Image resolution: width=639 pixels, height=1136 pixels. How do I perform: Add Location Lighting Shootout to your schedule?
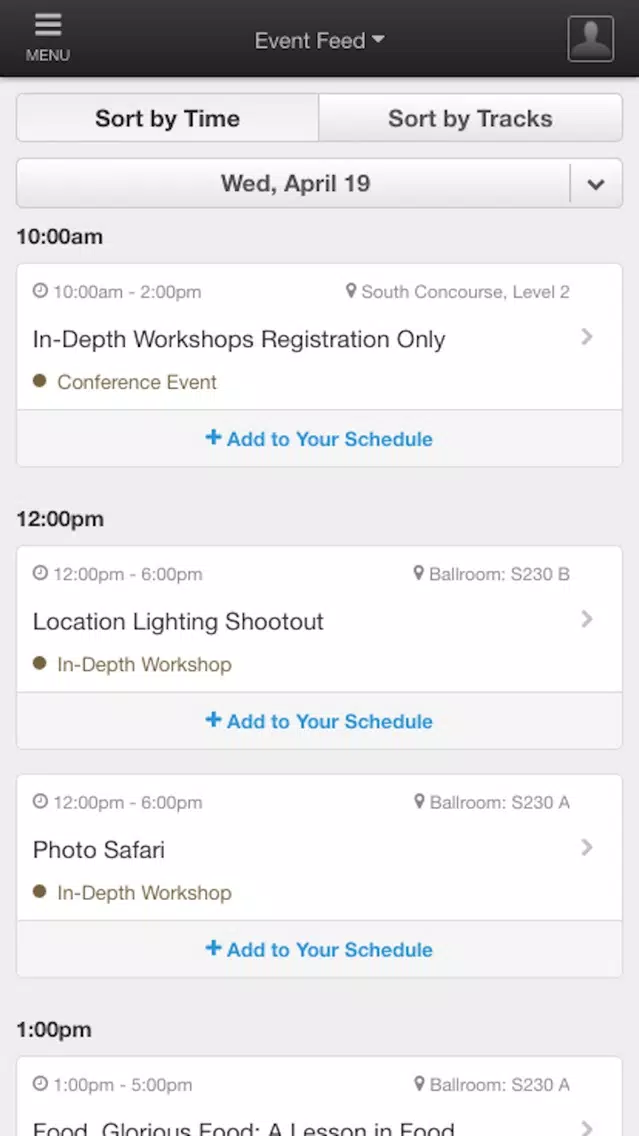point(320,721)
